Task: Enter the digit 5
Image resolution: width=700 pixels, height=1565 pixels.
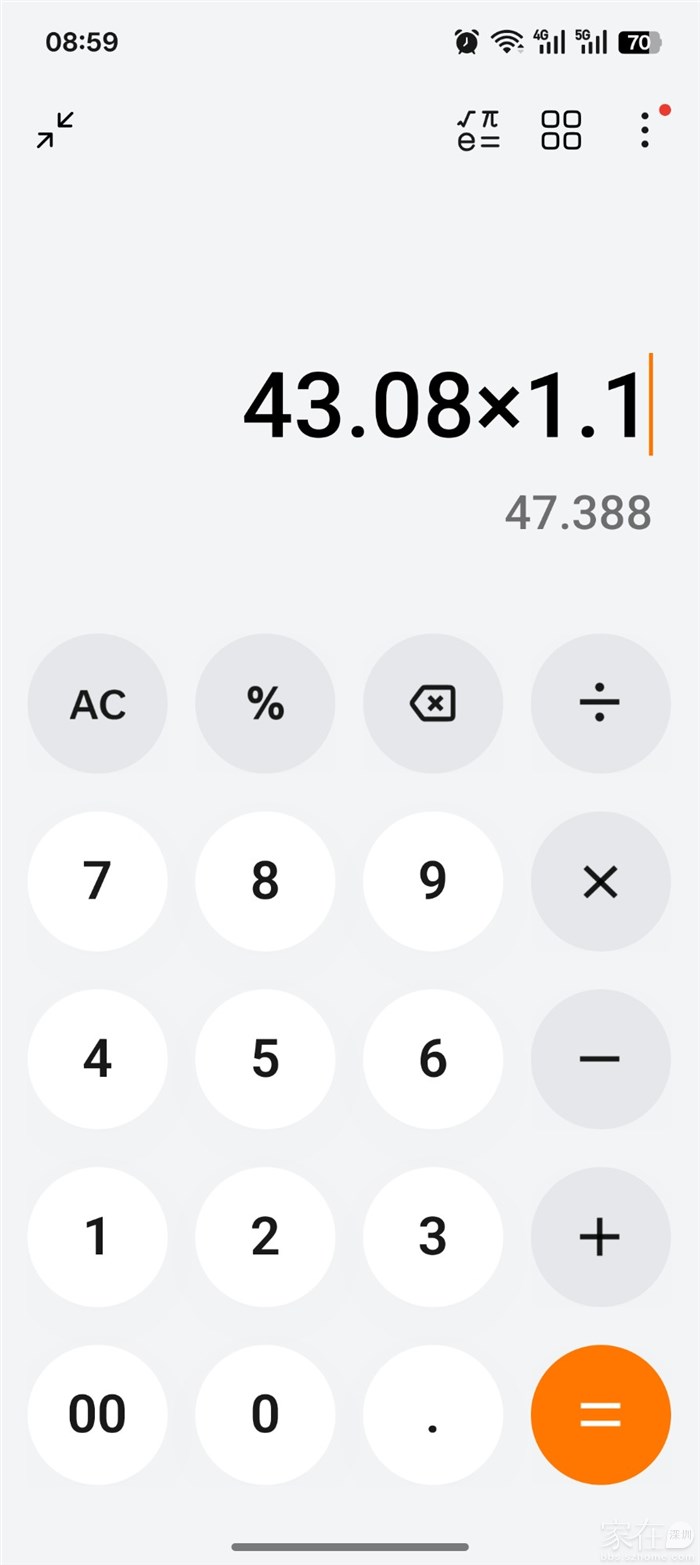Action: click(x=265, y=1059)
